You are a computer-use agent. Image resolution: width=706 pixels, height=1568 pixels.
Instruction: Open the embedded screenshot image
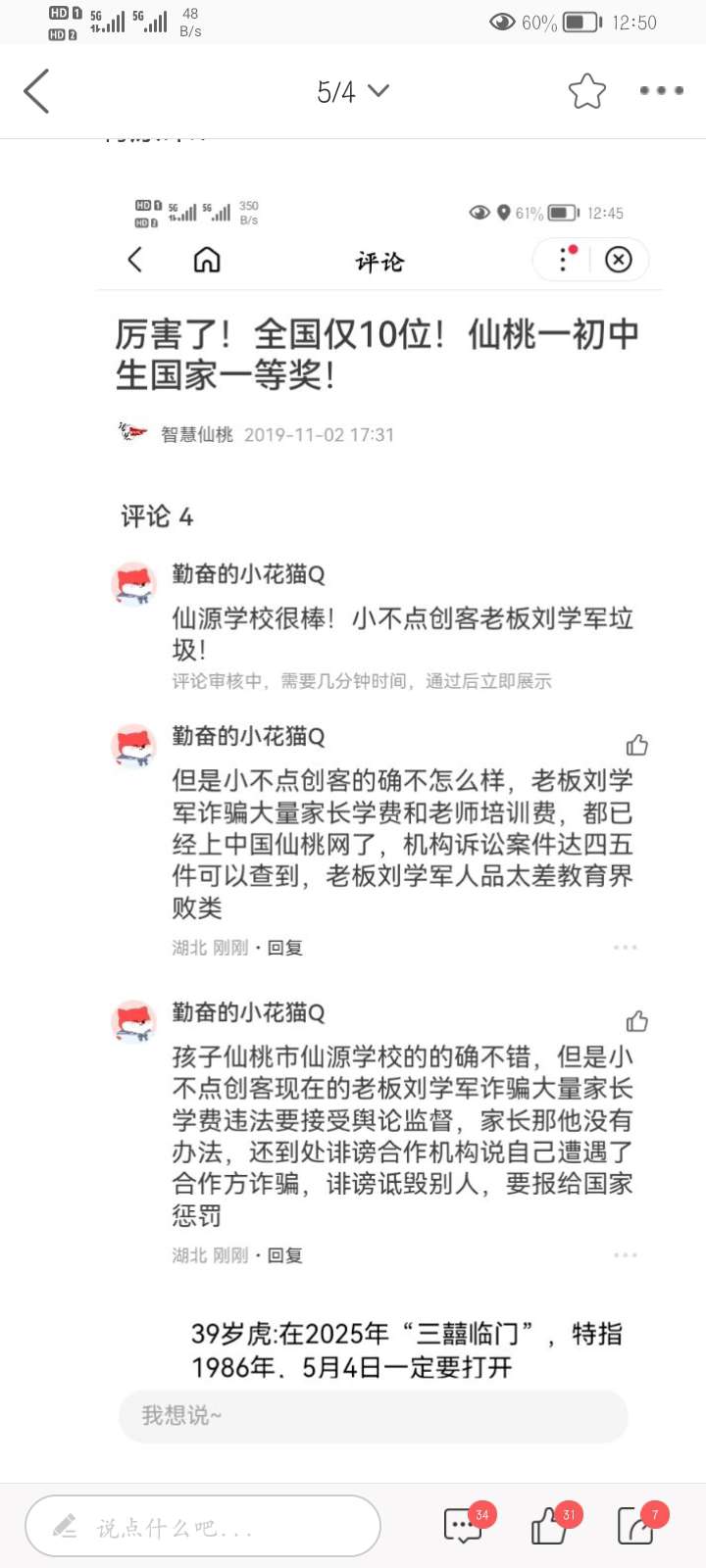pos(378,784)
